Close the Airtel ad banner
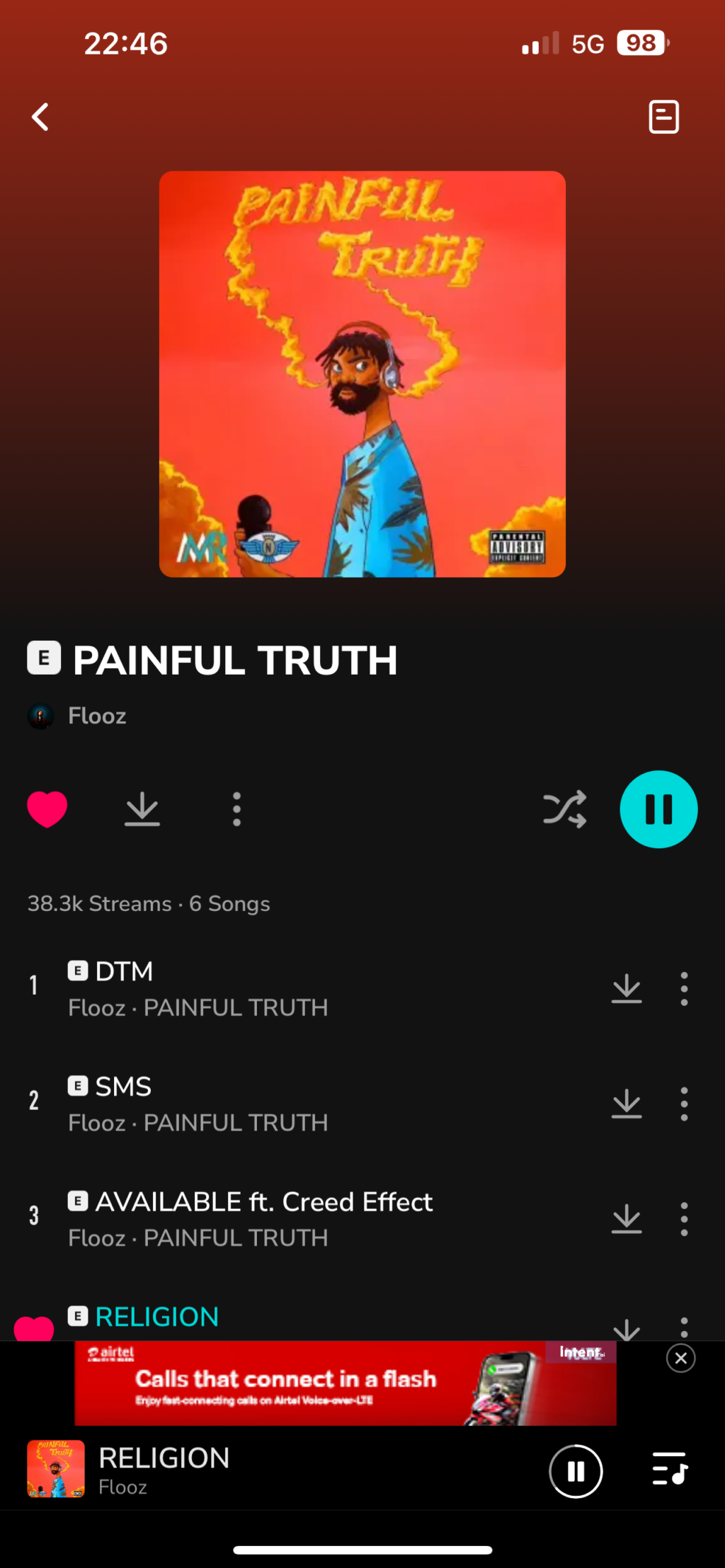The image size is (725, 1568). [680, 1358]
